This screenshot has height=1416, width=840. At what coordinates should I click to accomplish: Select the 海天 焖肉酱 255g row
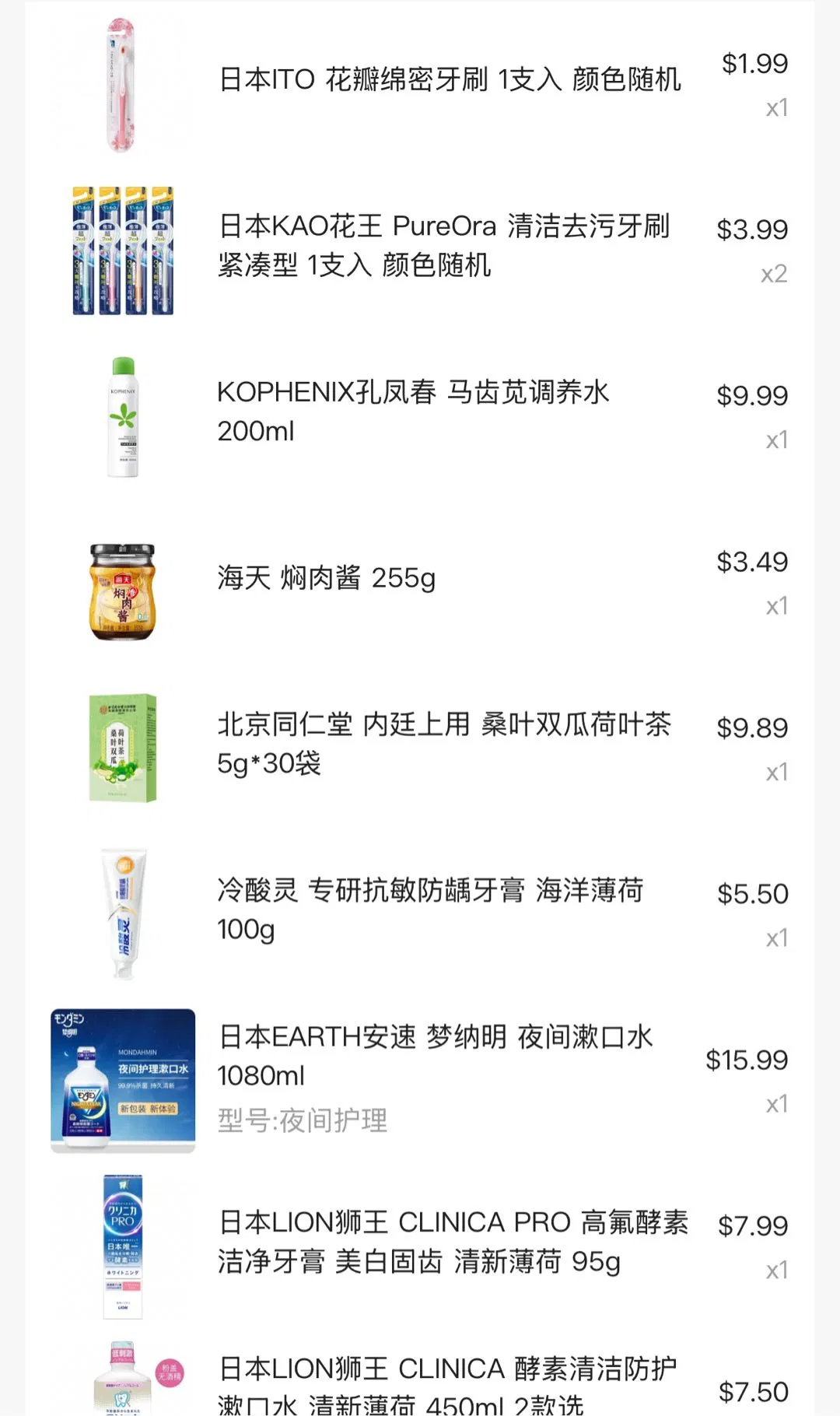(x=327, y=577)
